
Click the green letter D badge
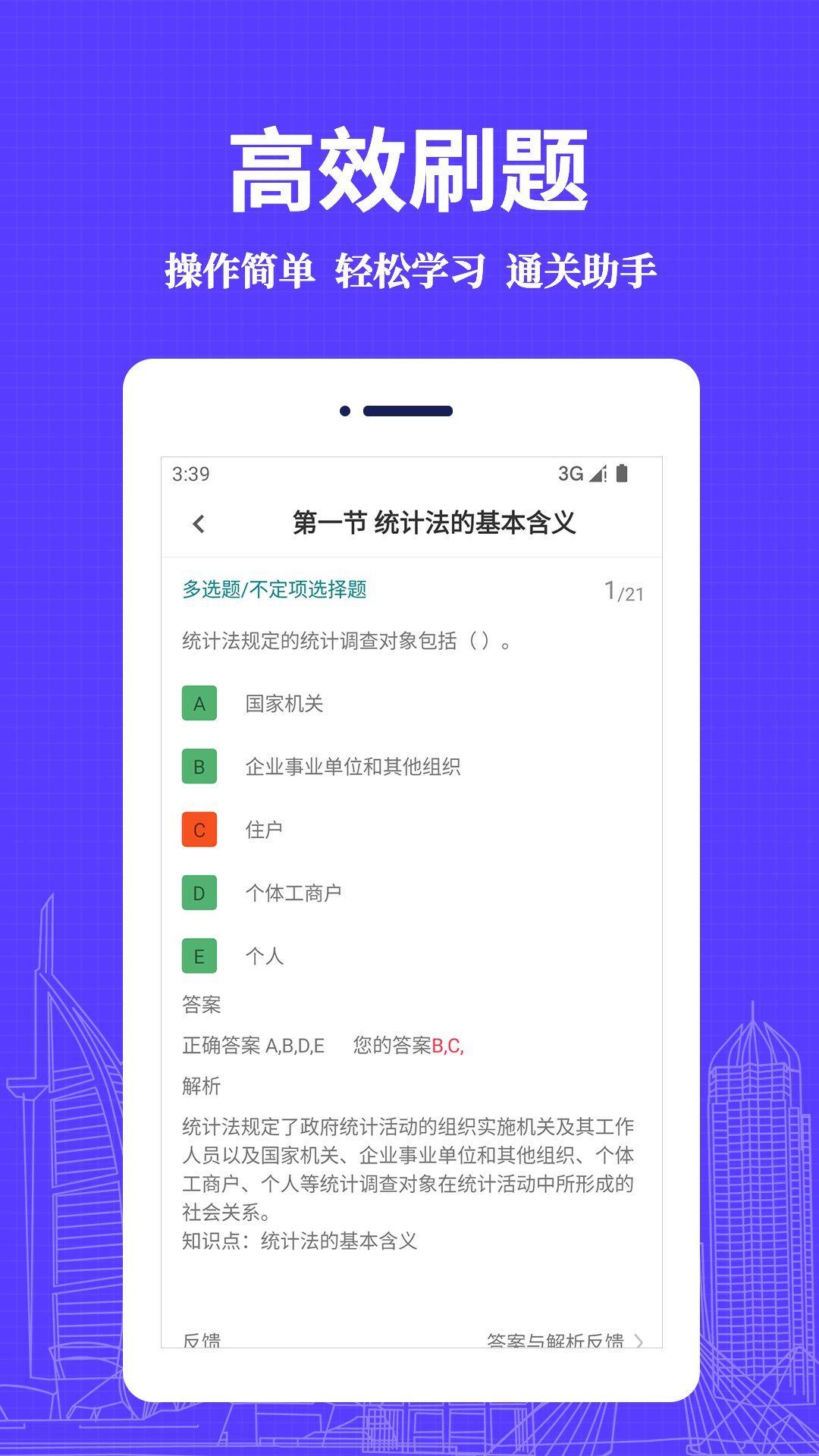(x=199, y=893)
